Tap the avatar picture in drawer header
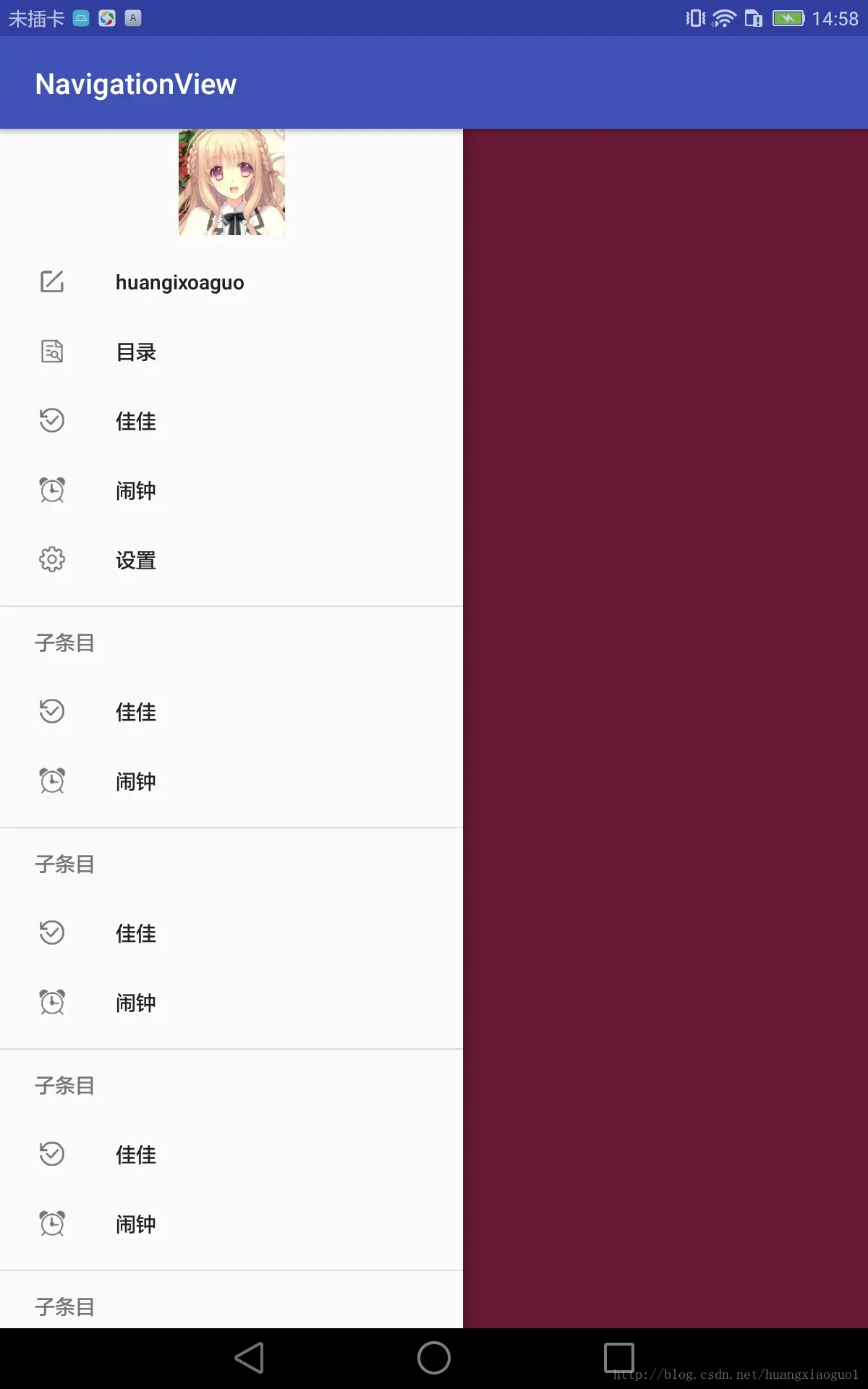Image resolution: width=868 pixels, height=1389 pixels. [231, 182]
